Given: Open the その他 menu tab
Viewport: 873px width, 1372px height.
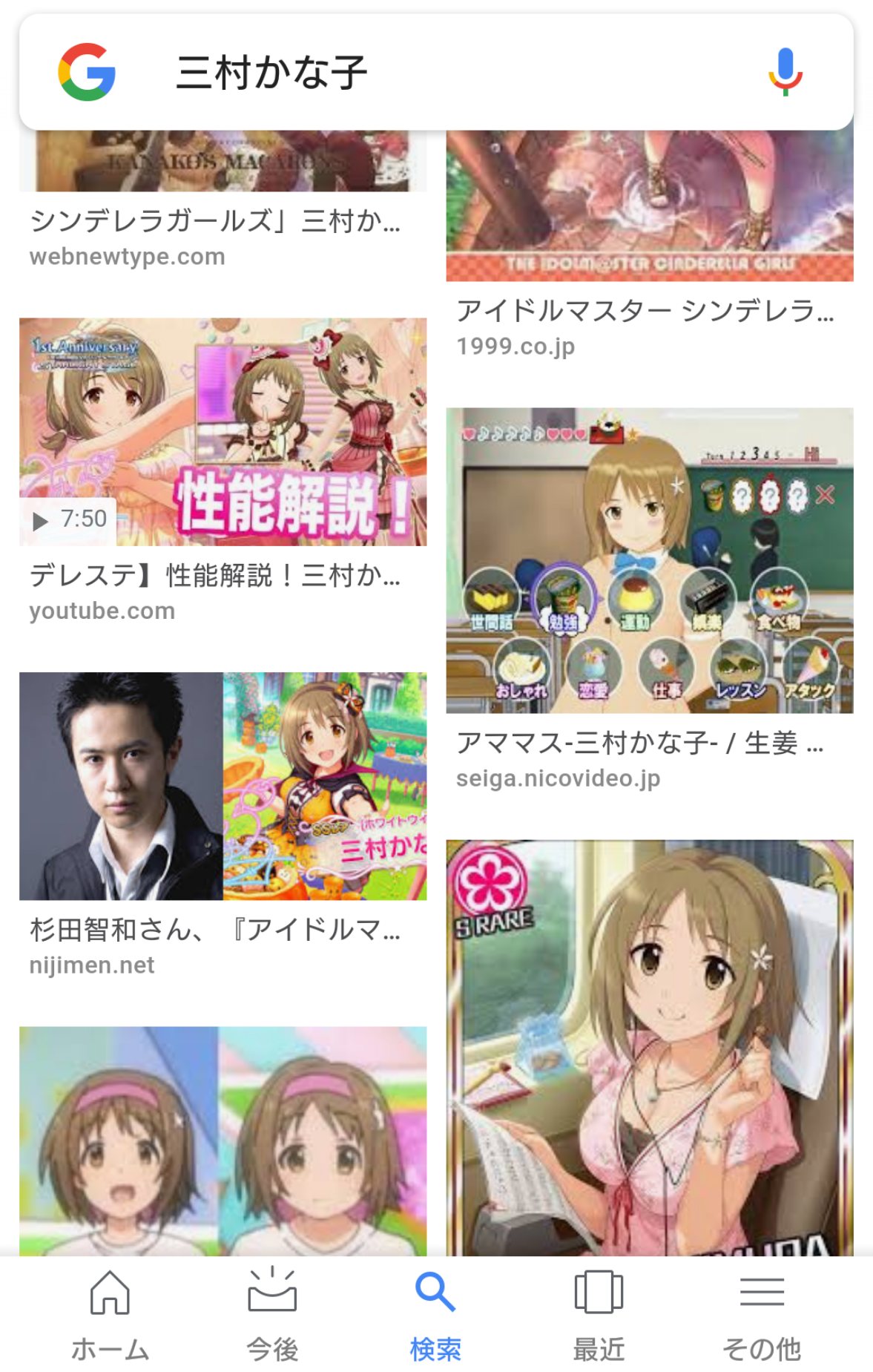Looking at the screenshot, I should click(762, 1315).
